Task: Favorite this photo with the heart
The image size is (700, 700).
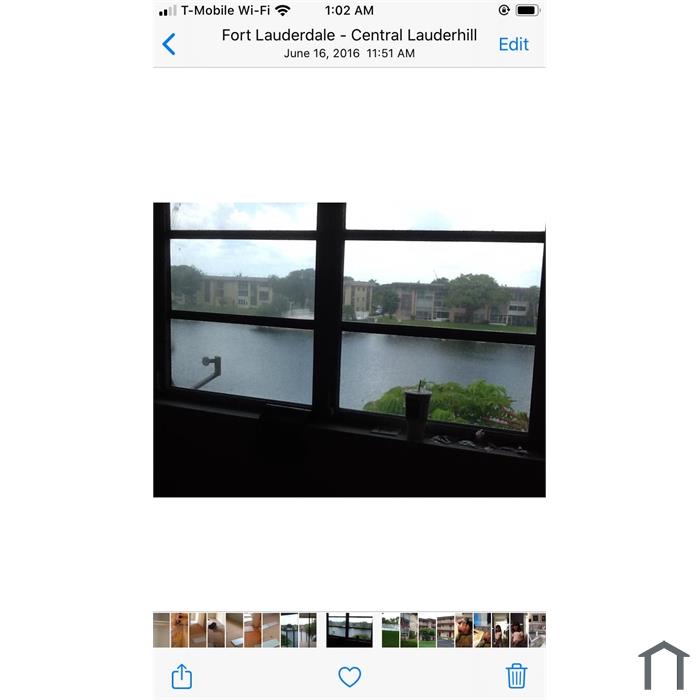Action: click(x=349, y=677)
